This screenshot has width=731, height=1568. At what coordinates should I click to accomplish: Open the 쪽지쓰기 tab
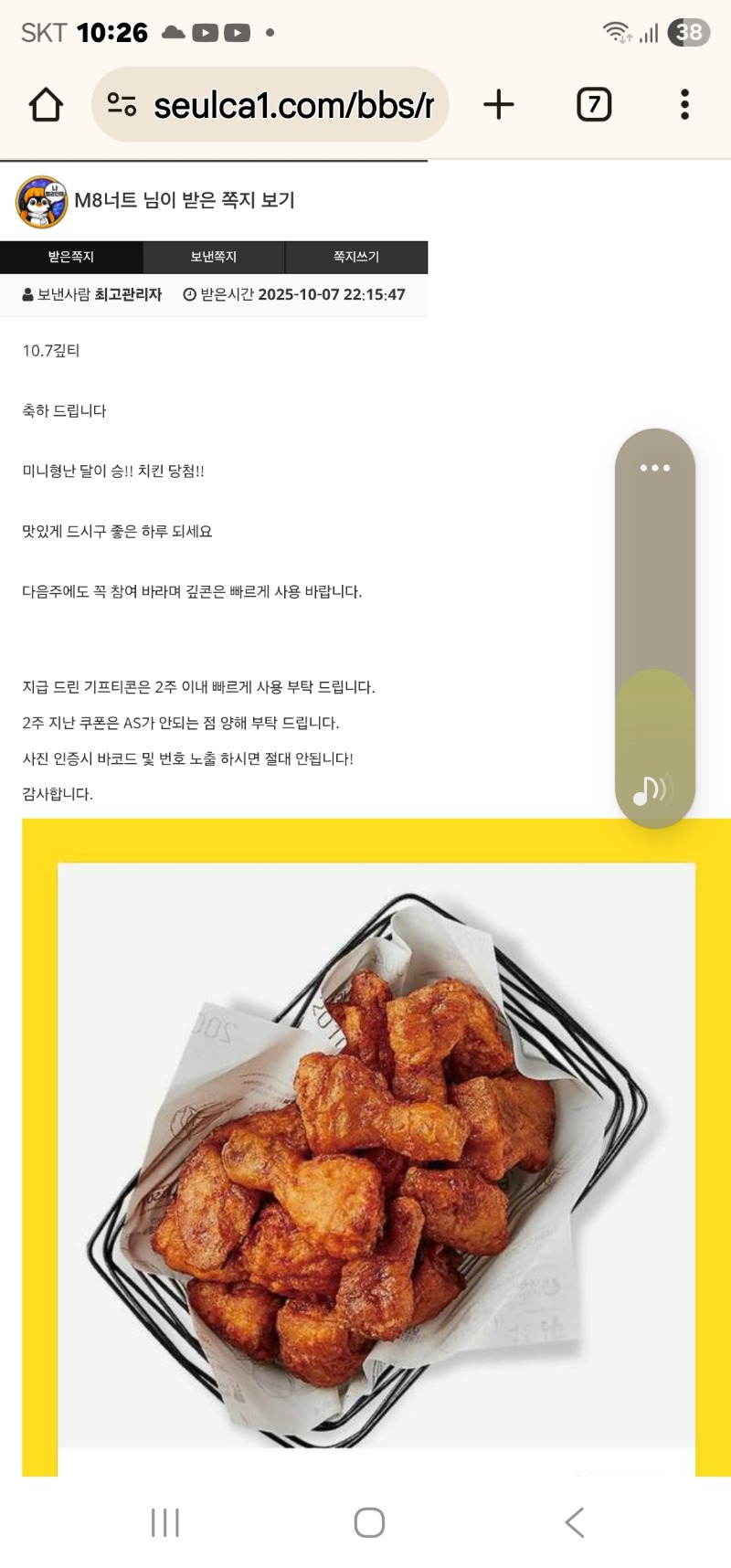pos(356,257)
